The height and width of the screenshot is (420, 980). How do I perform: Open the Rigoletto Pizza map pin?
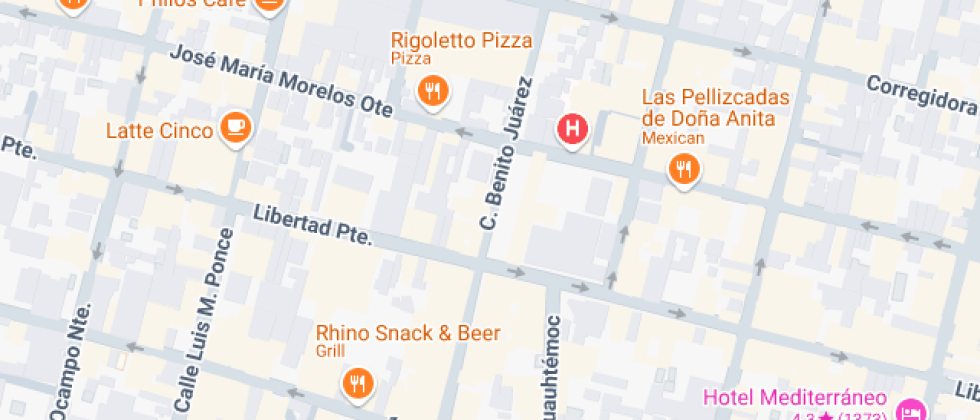[433, 91]
